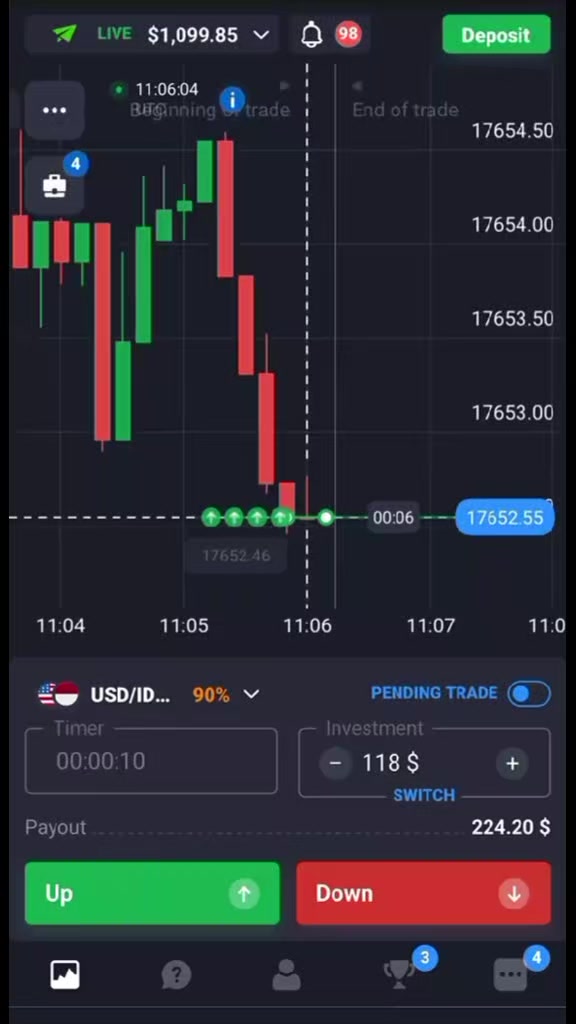Decrease investment with the minus button

click(335, 763)
